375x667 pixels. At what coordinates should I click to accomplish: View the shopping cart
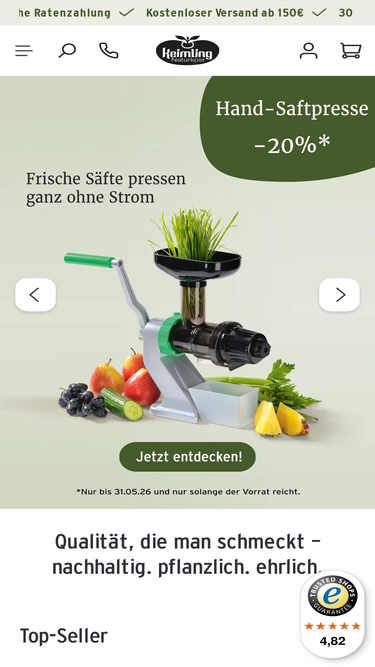click(351, 51)
